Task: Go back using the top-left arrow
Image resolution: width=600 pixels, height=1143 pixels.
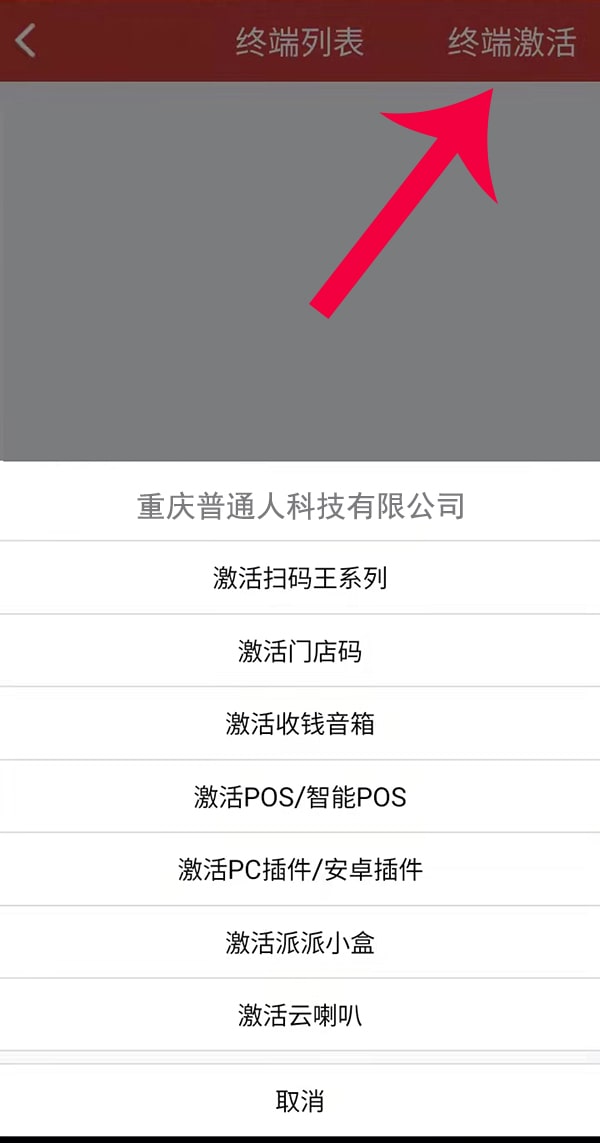Action: point(26,40)
